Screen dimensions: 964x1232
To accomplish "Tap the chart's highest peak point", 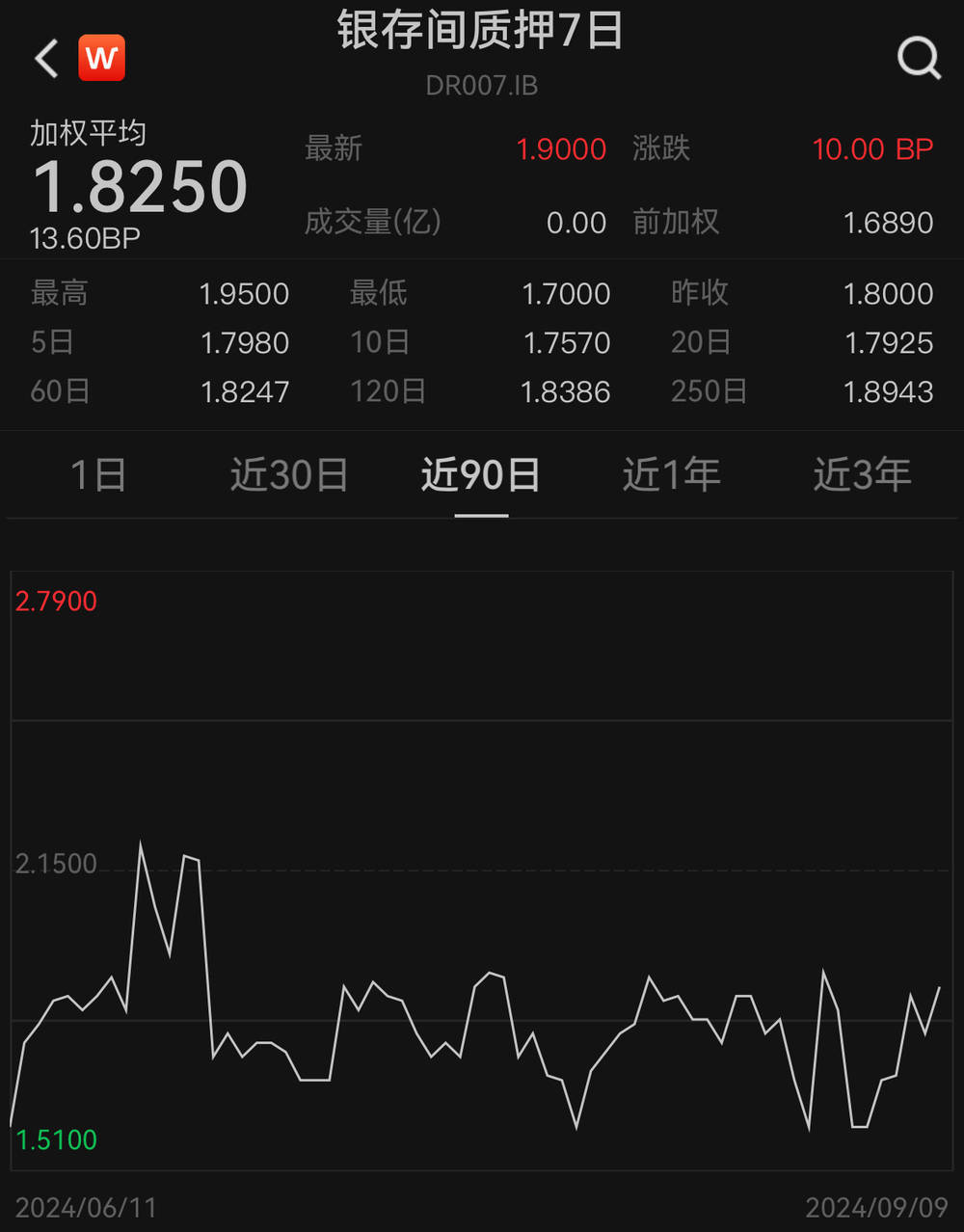I will pyautogui.click(x=141, y=842).
